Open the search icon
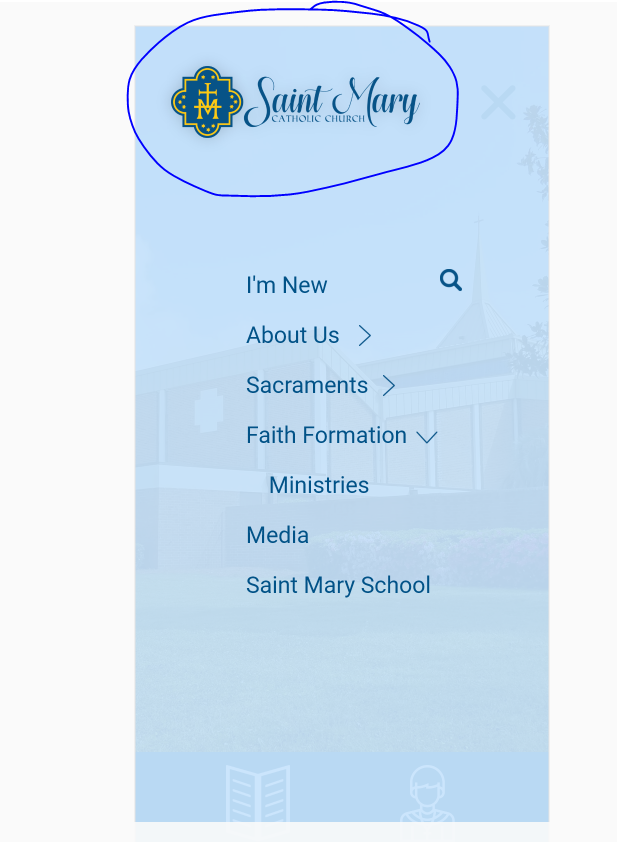The height and width of the screenshot is (842, 617). pyautogui.click(x=451, y=281)
